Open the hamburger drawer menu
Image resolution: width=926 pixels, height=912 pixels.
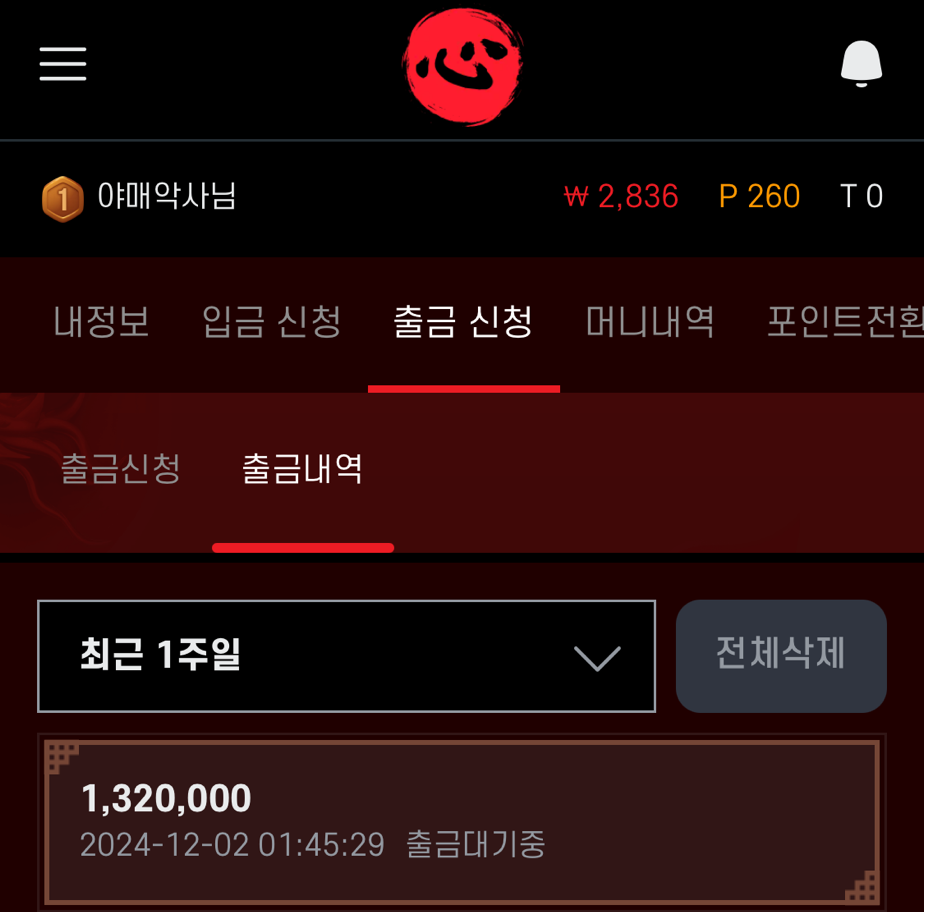click(63, 65)
